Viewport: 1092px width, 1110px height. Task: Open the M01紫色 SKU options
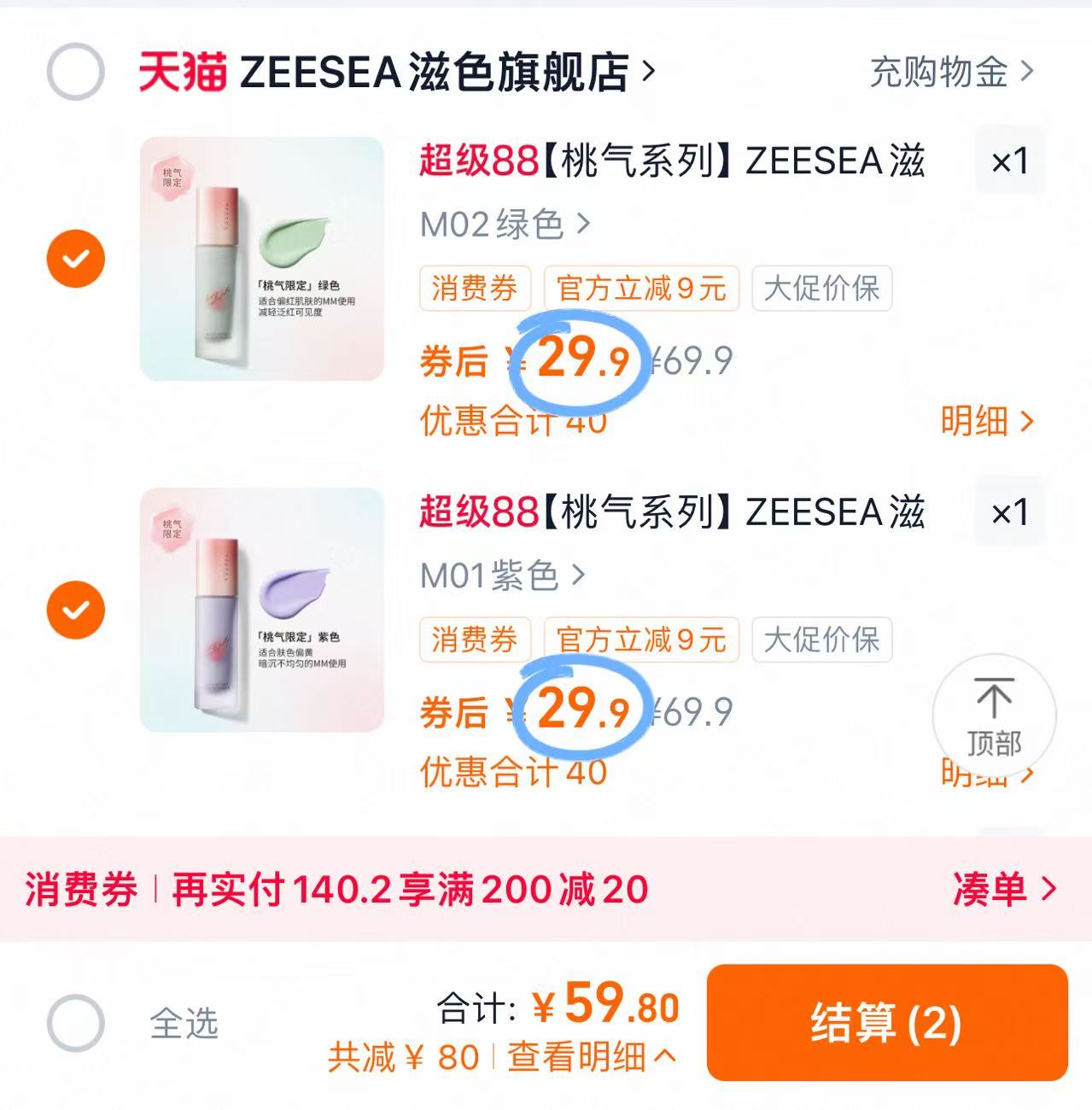click(x=498, y=575)
